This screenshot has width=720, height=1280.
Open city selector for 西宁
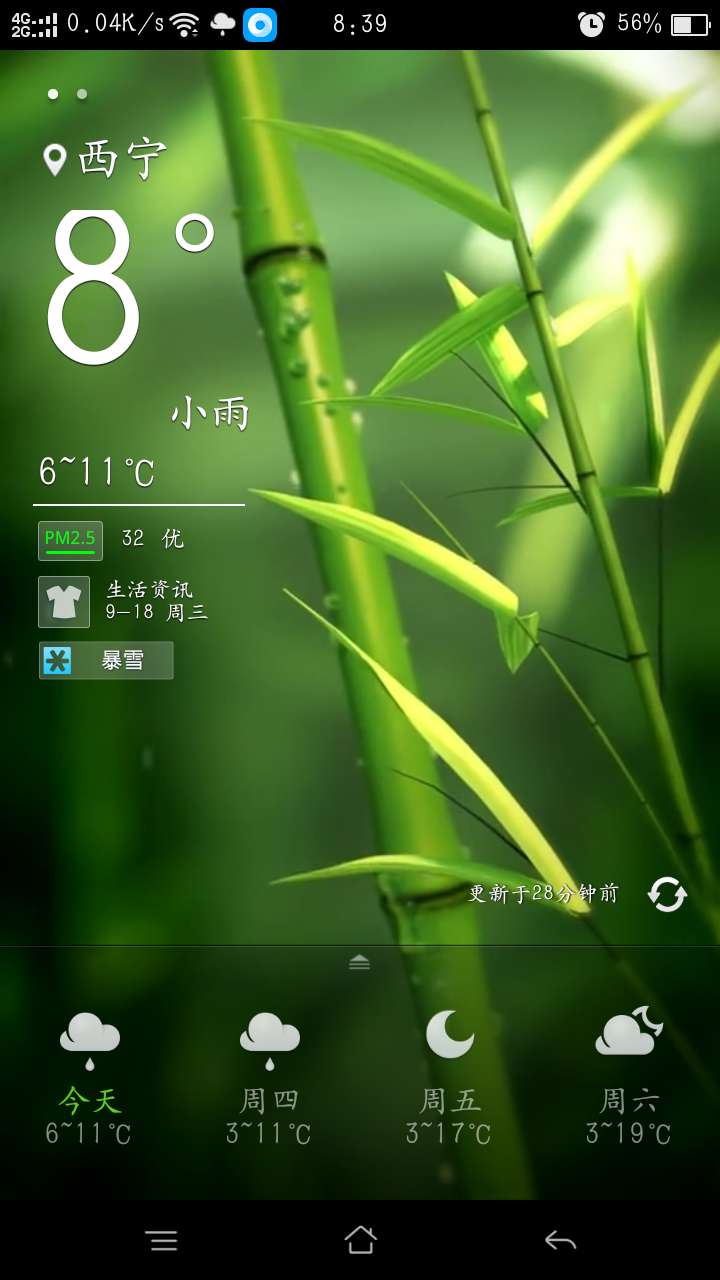click(x=105, y=160)
